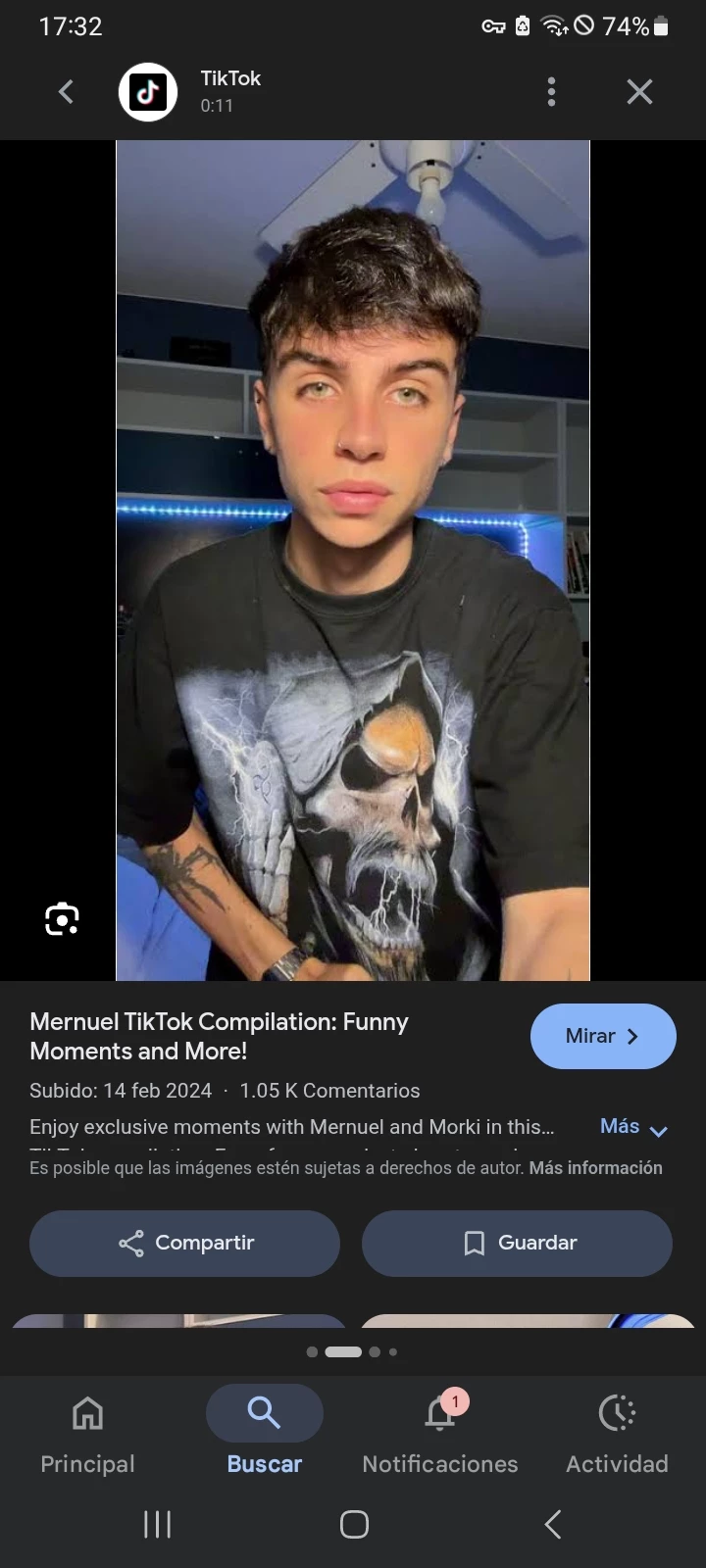706x1568 pixels.
Task: Go to the system home screen
Action: pyautogui.click(x=354, y=1524)
